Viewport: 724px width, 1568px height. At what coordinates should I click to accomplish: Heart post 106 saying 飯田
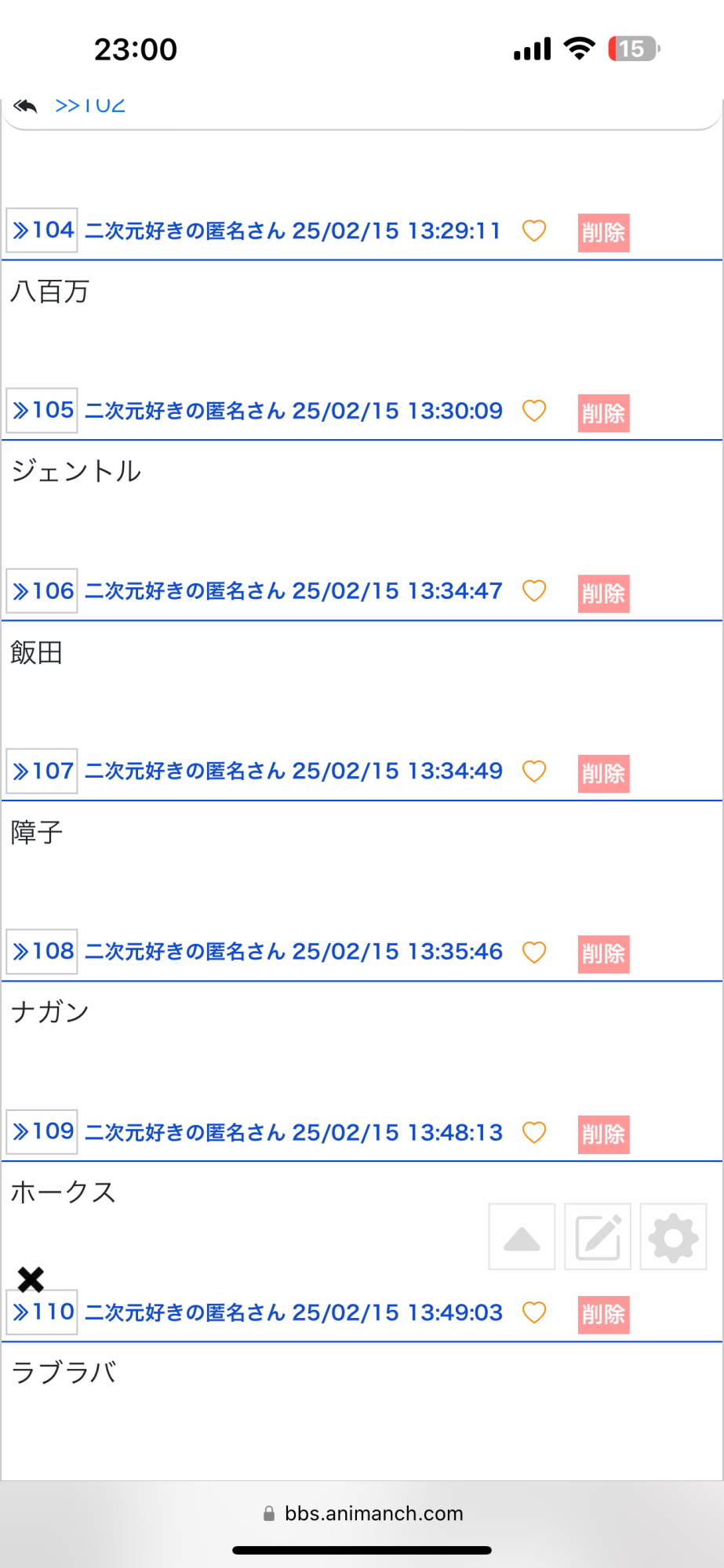pos(534,591)
